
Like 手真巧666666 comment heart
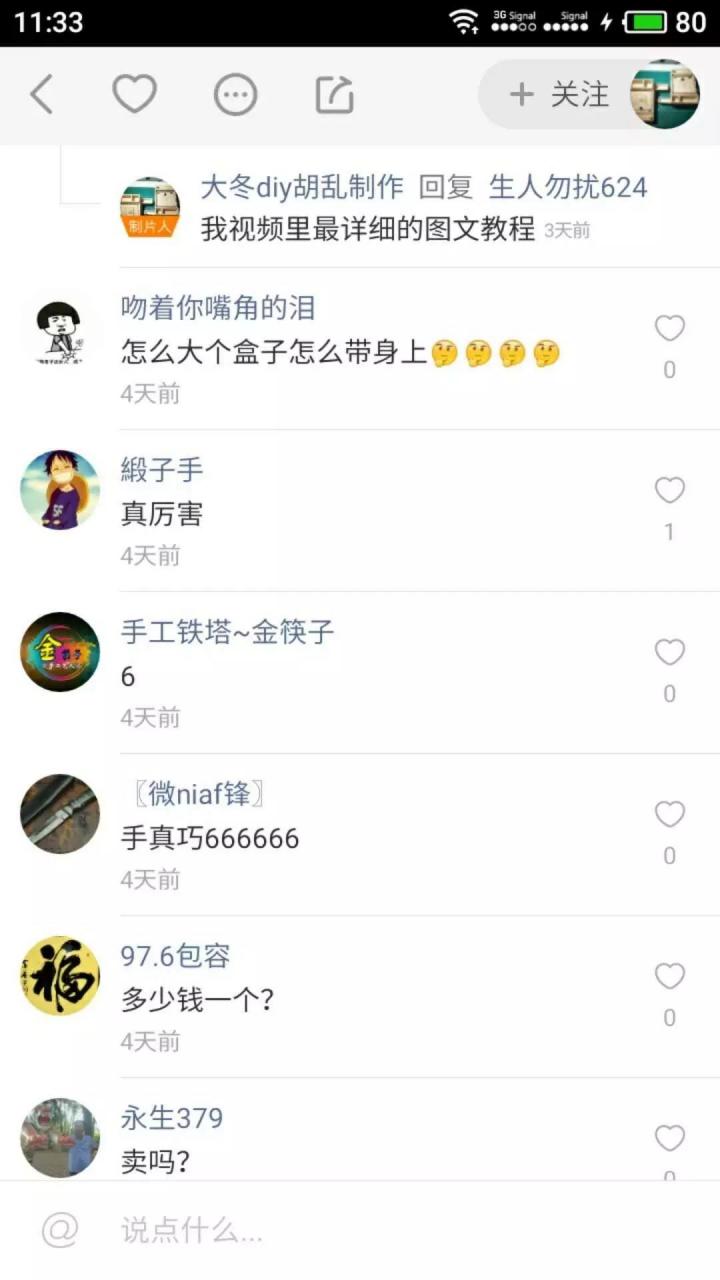669,814
